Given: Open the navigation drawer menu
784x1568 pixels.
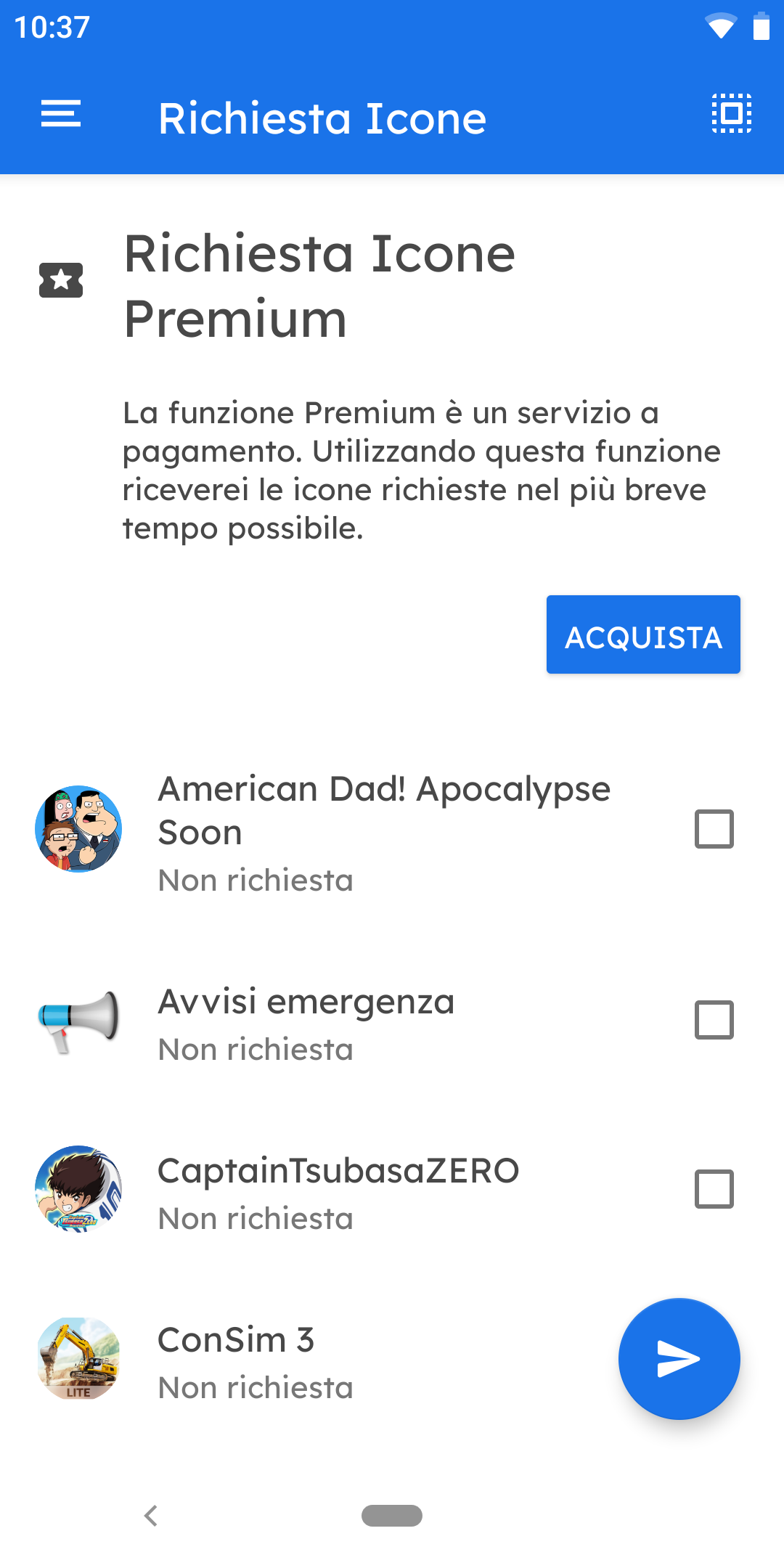Looking at the screenshot, I should click(x=61, y=114).
